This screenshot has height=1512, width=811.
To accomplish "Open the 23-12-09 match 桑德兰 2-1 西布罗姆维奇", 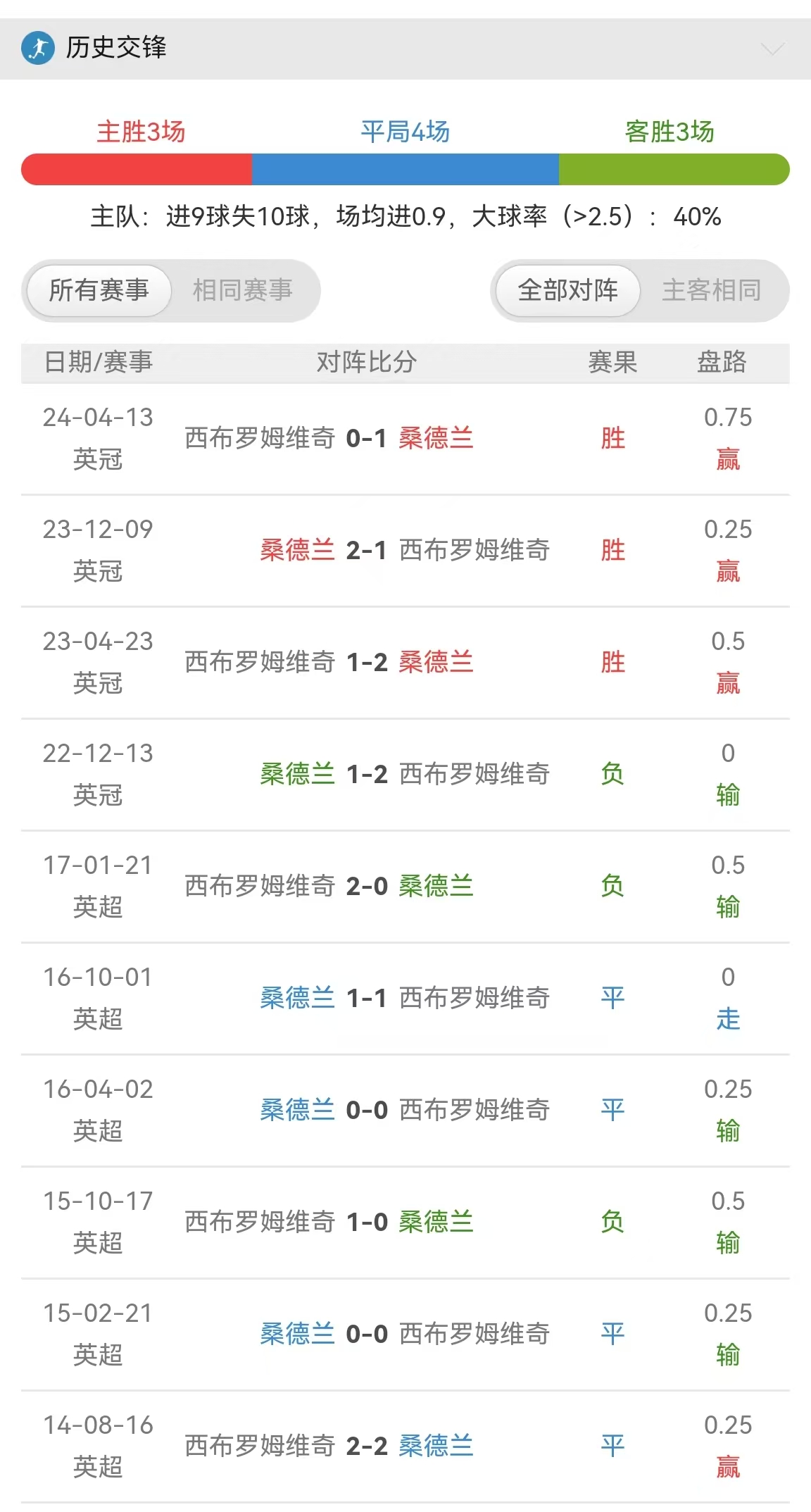I will pyautogui.click(x=405, y=551).
